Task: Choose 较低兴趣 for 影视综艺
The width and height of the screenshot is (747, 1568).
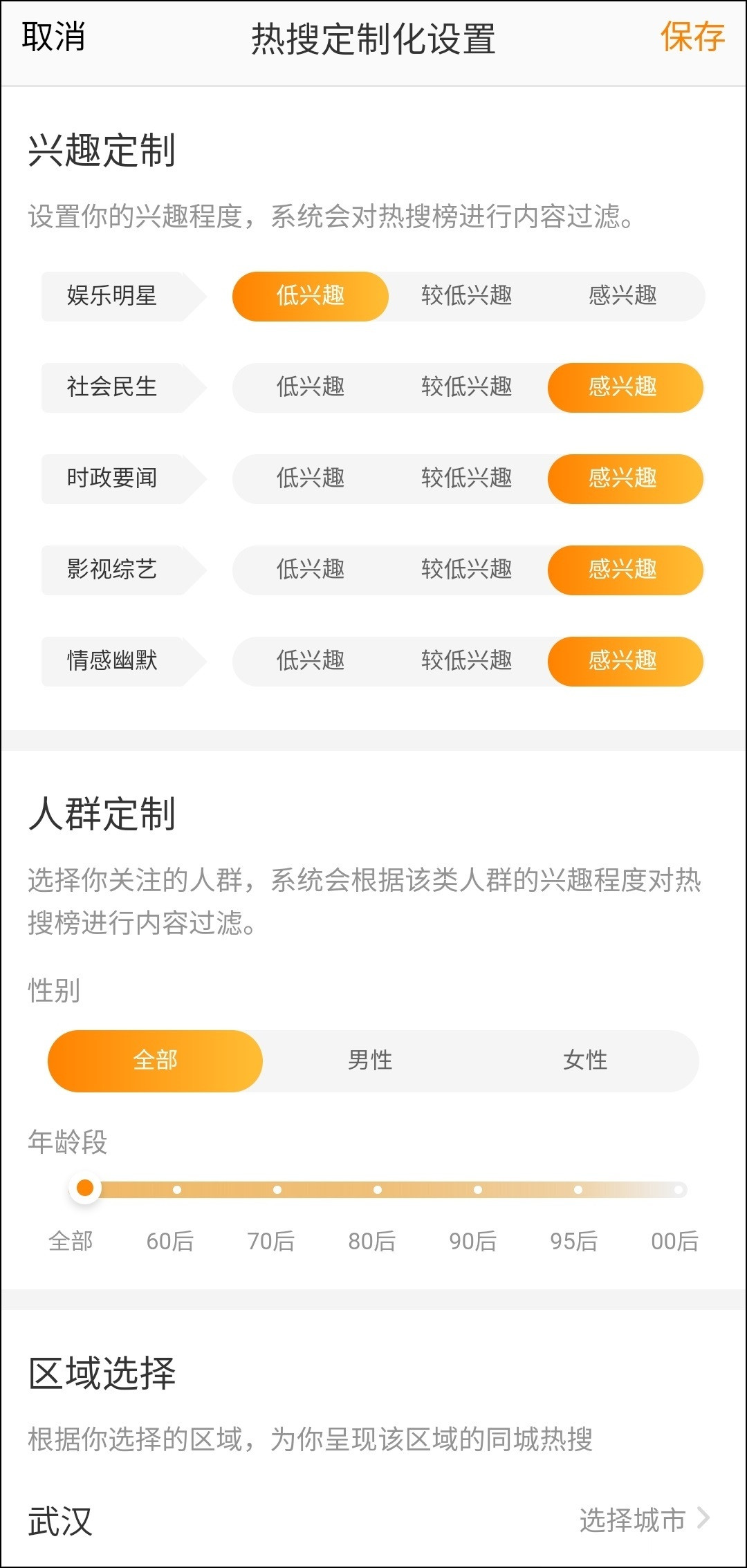Action: click(467, 570)
